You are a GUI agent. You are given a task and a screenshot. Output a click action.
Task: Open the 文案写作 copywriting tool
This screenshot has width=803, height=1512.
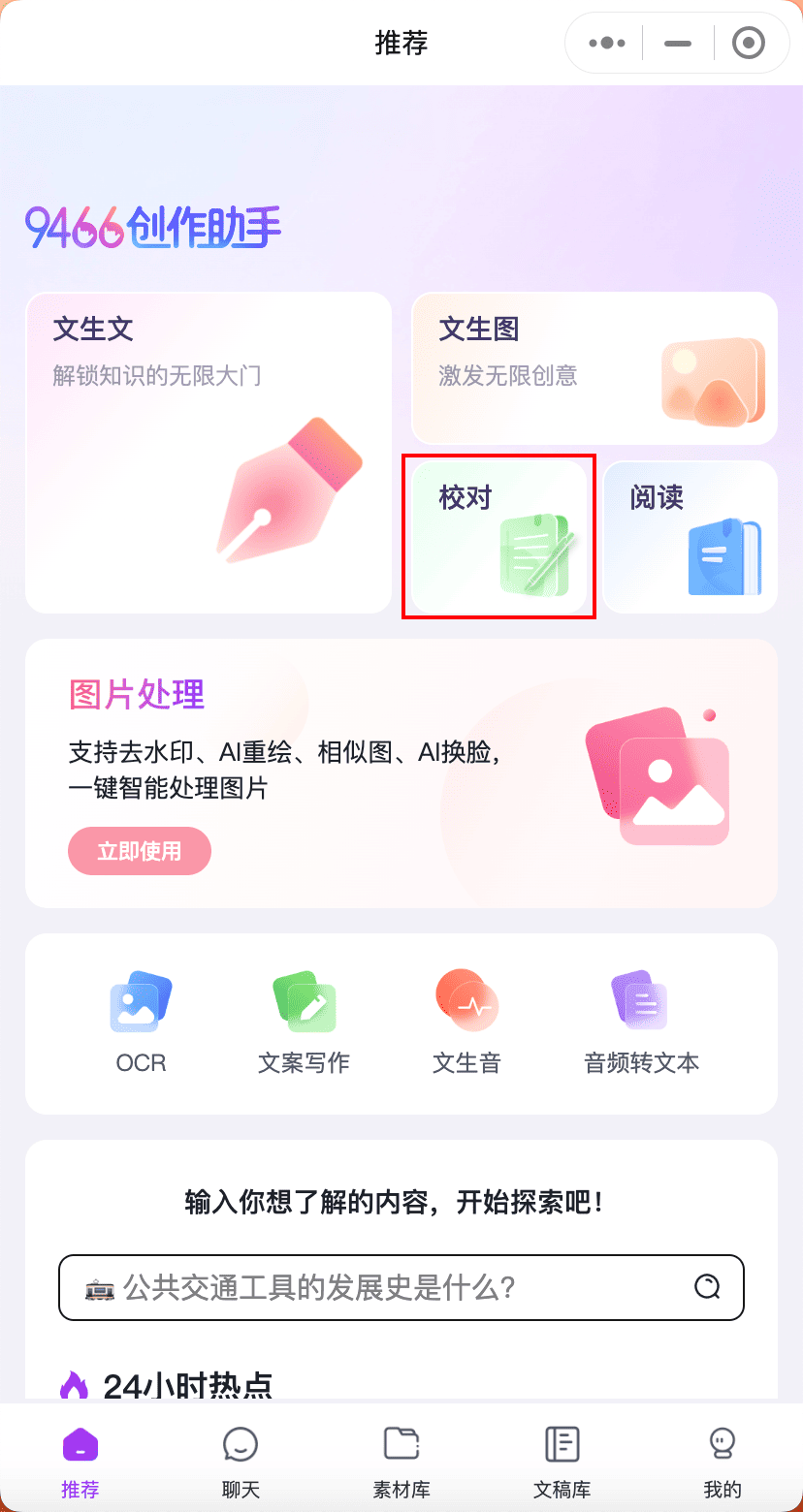pyautogui.click(x=304, y=1023)
